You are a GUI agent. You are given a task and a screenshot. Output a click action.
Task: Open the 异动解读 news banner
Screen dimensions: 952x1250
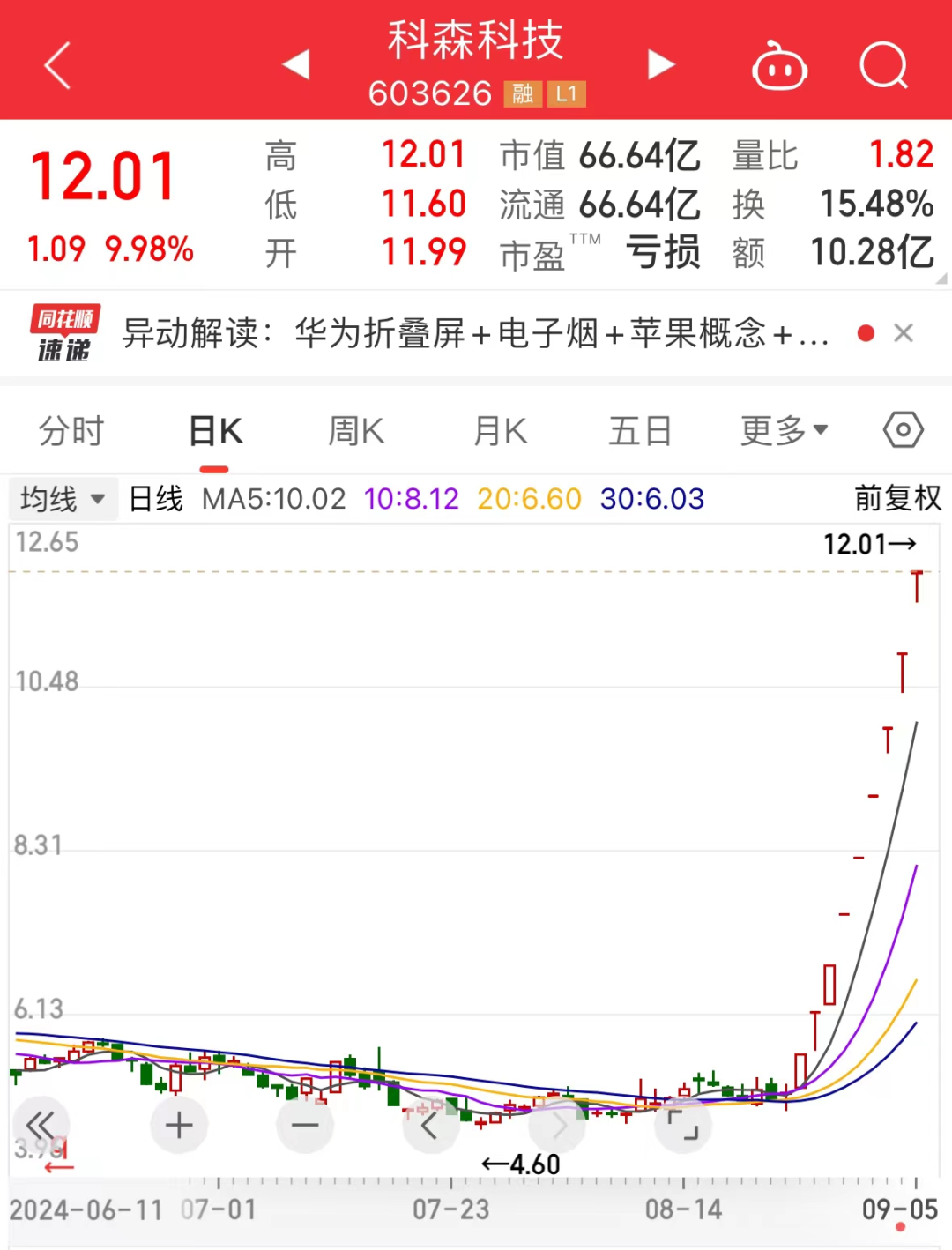pyautogui.click(x=476, y=334)
